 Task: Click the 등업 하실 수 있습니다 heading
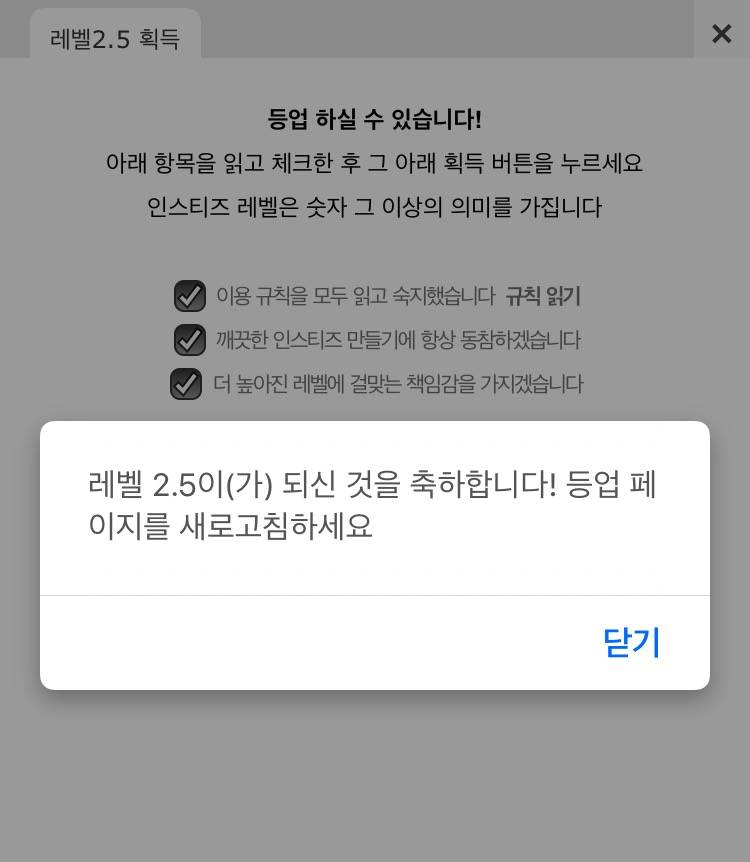(375, 118)
